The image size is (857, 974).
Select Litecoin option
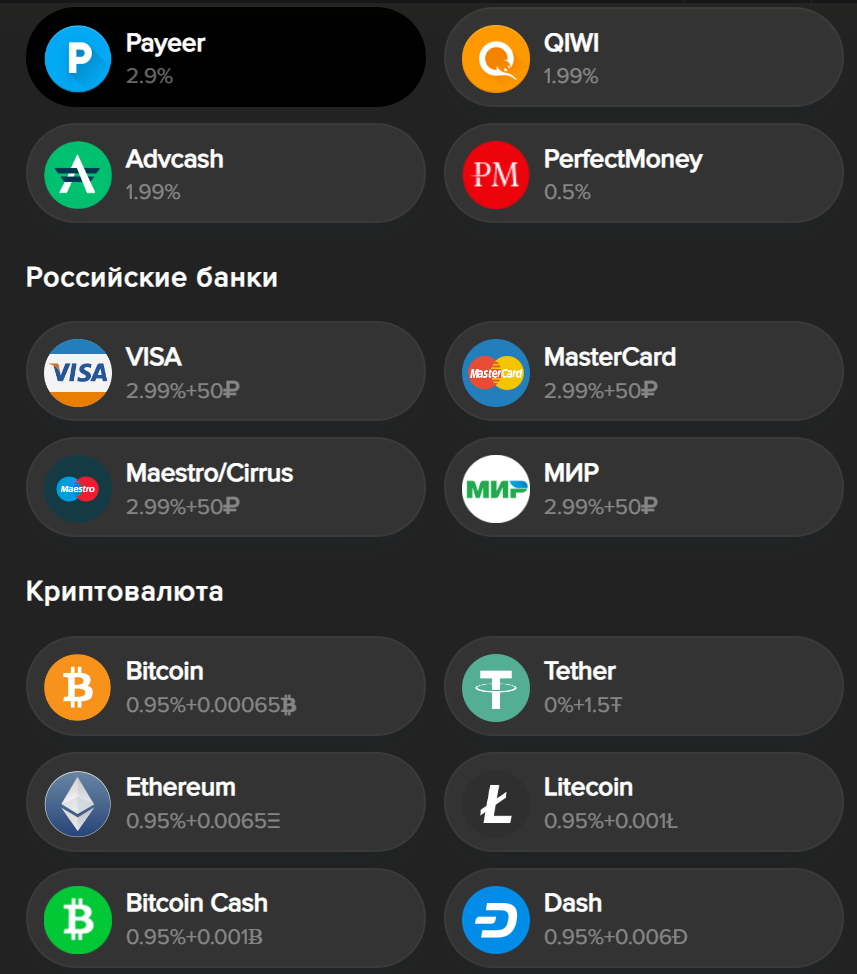tap(643, 802)
